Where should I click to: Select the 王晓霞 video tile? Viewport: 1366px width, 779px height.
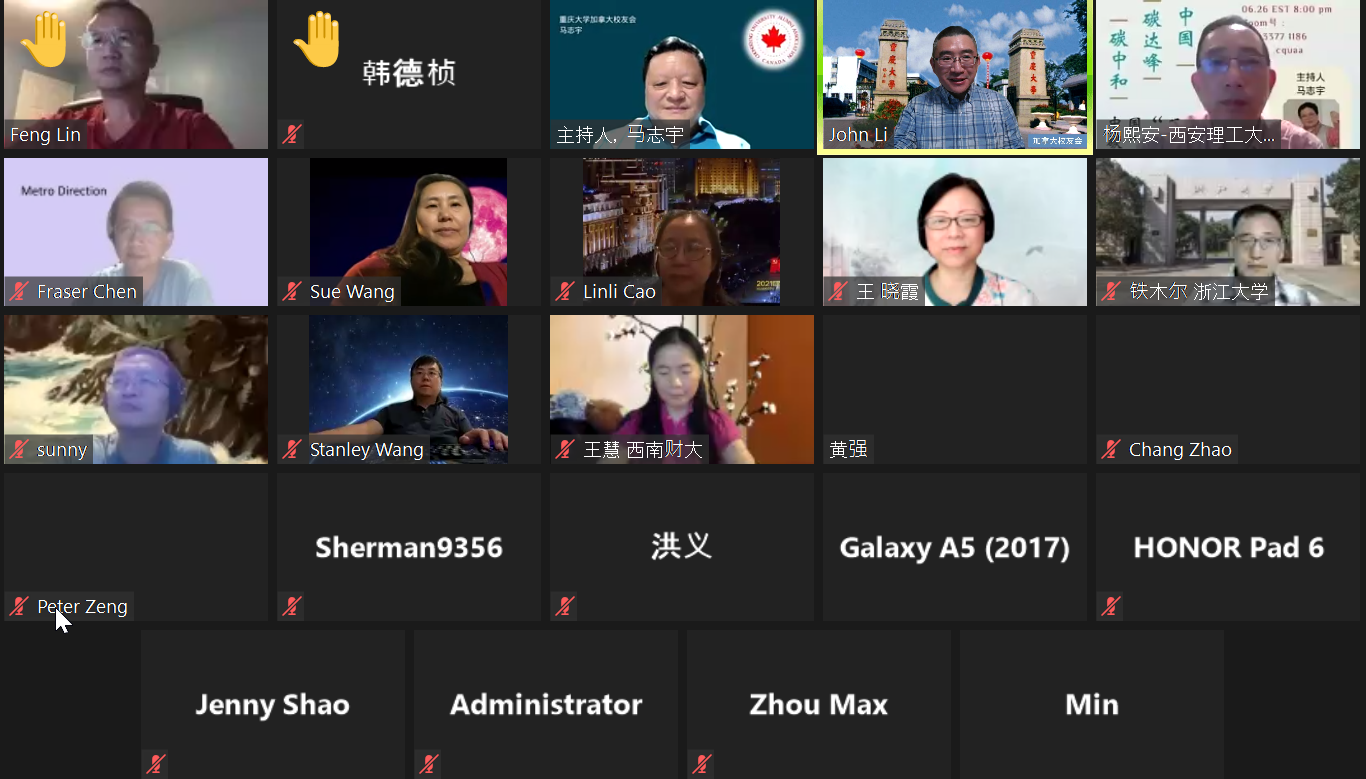(955, 231)
